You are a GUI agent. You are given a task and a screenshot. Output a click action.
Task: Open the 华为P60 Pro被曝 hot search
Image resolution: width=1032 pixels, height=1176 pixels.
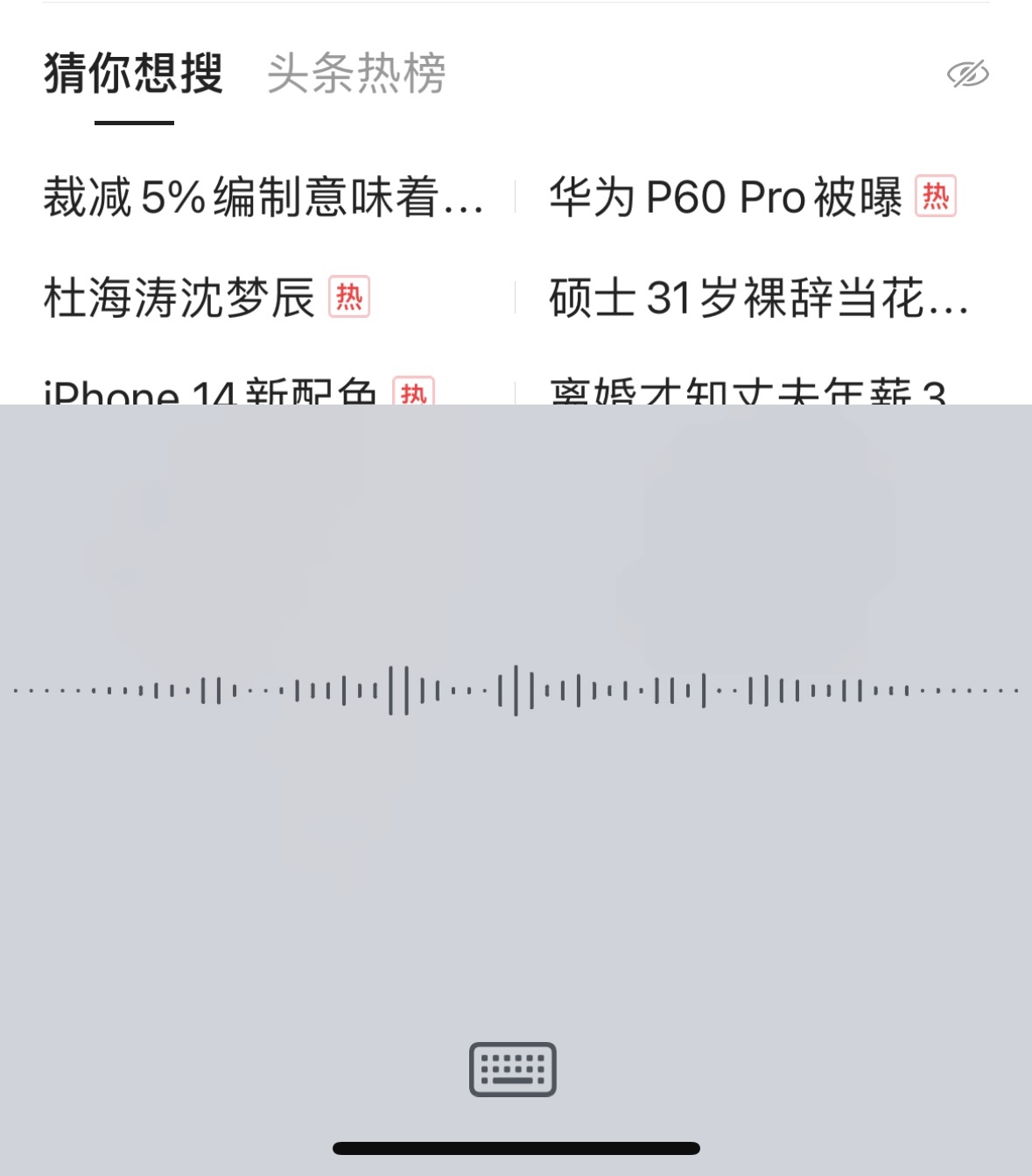pos(725,197)
